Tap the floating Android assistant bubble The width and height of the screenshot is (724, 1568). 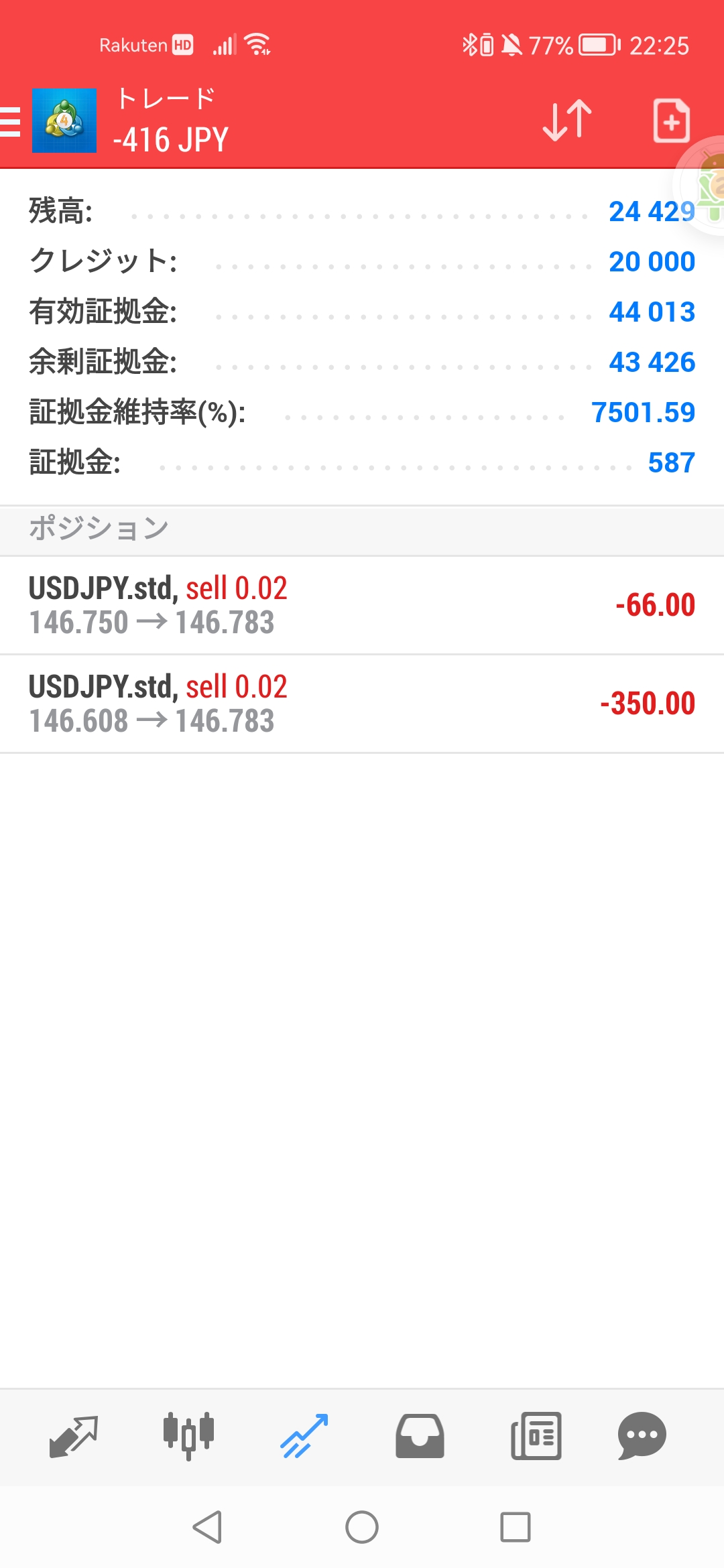click(x=703, y=185)
